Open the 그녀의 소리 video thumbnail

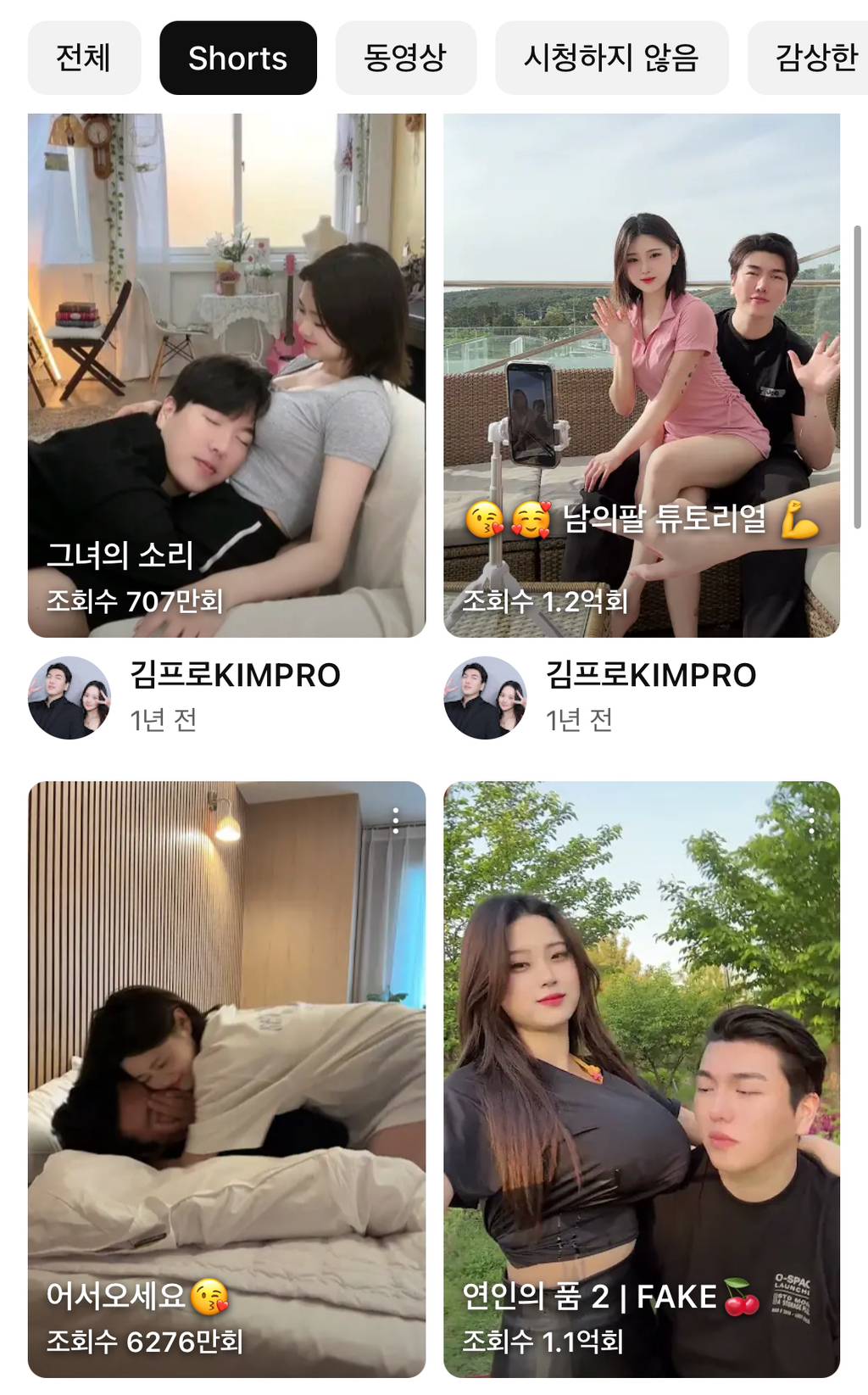(x=225, y=373)
